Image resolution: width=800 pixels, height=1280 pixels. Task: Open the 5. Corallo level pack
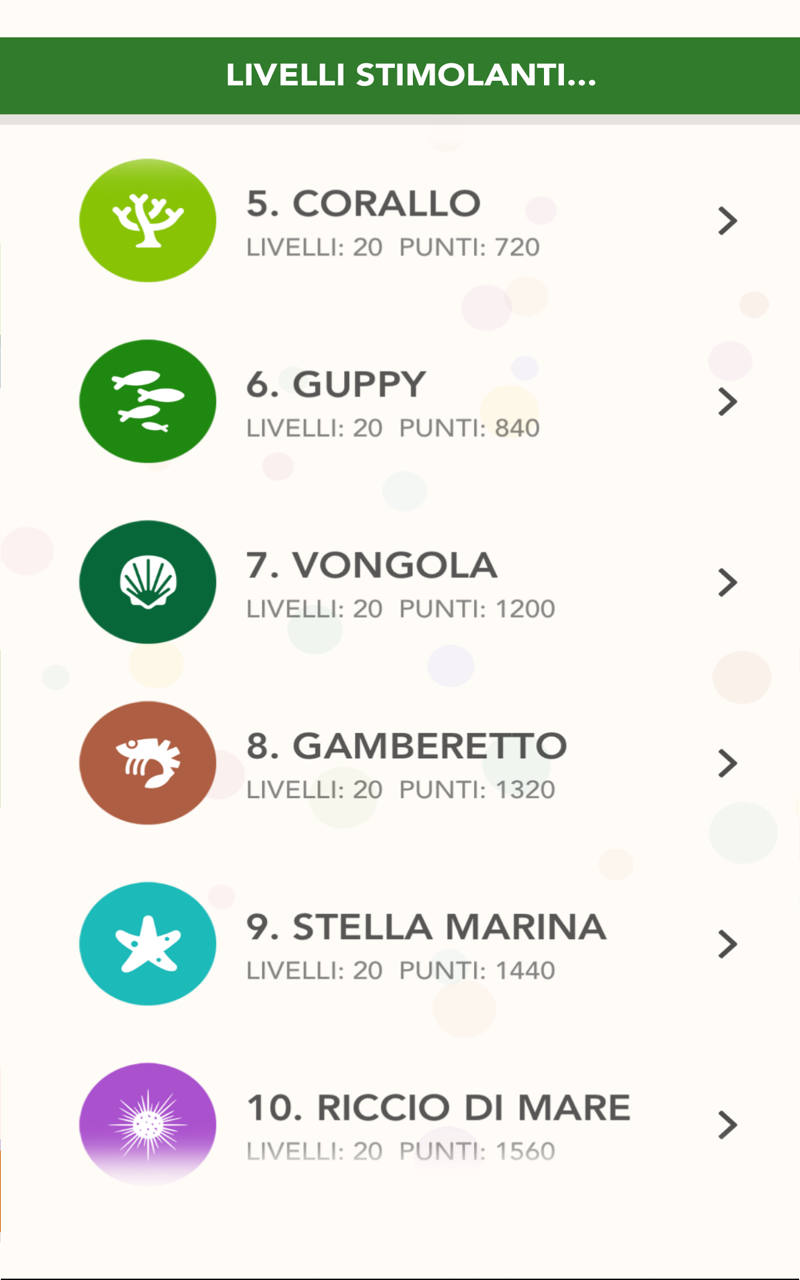coord(400,221)
